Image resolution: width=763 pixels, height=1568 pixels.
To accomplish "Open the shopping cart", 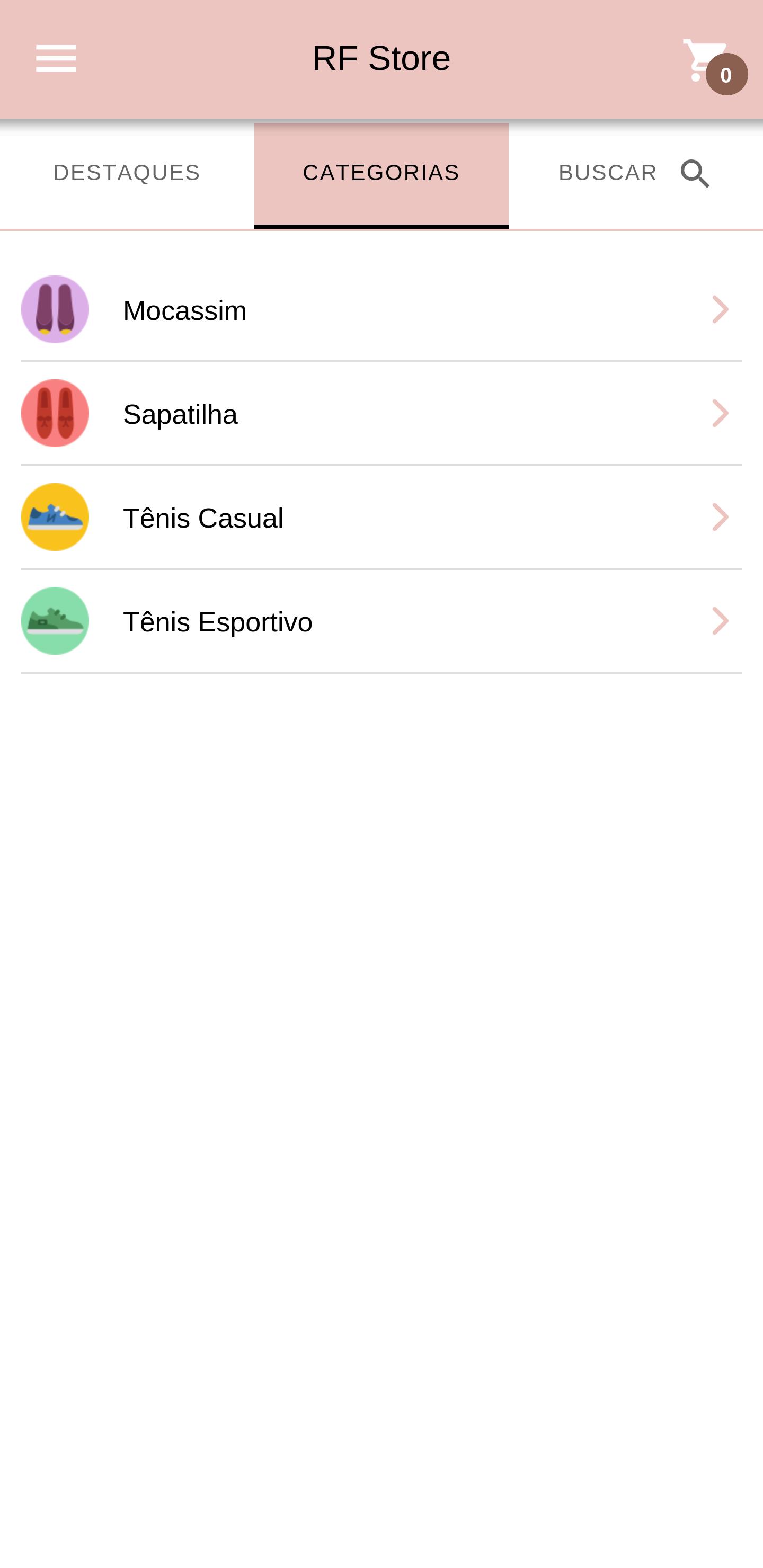I will tap(713, 65).
